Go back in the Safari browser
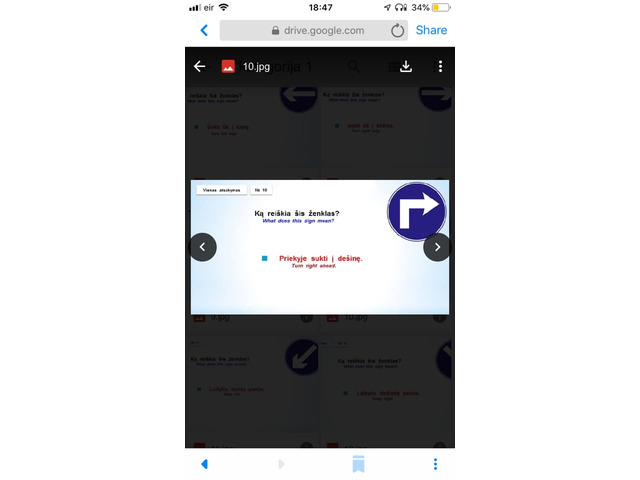Viewport: 640px width, 480px height. tap(204, 31)
